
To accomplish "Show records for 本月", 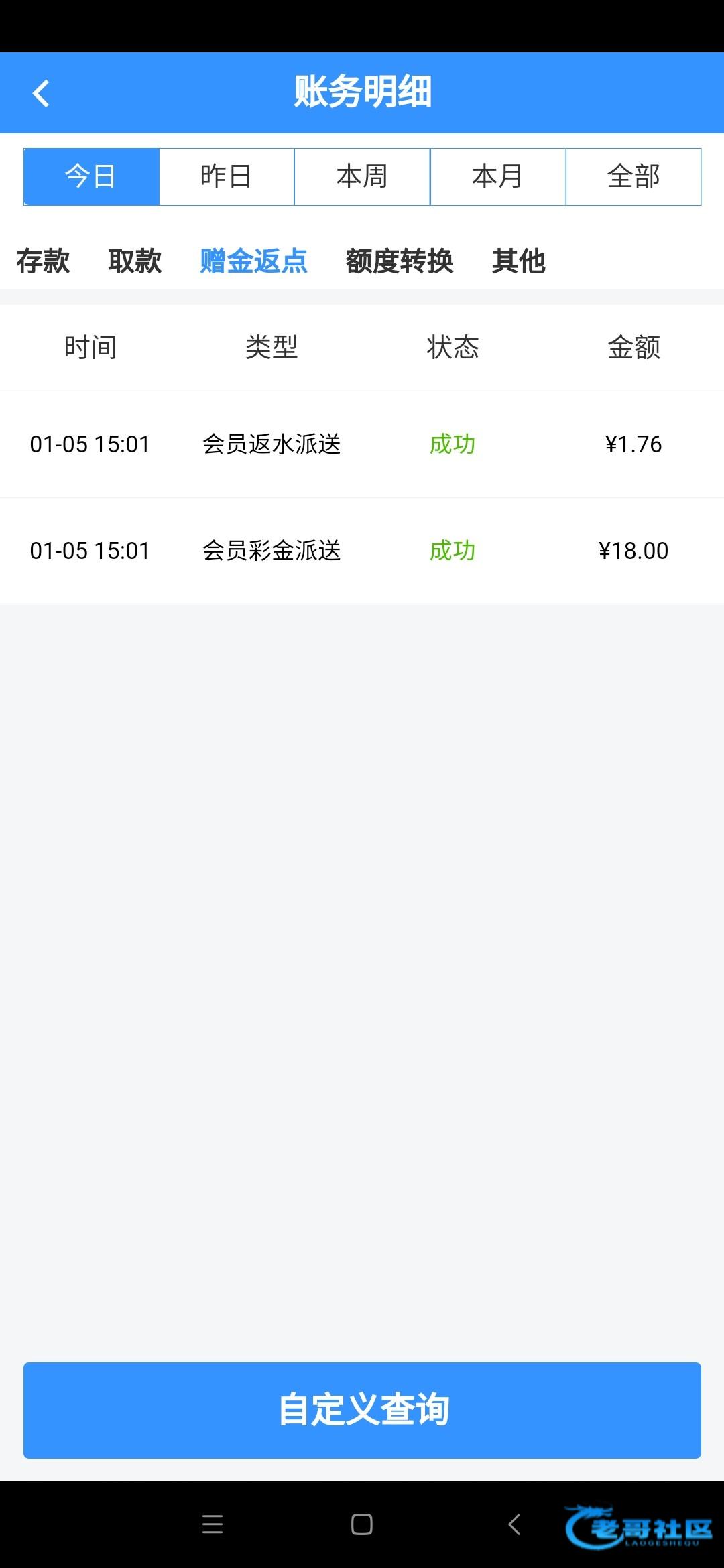I will 497,177.
